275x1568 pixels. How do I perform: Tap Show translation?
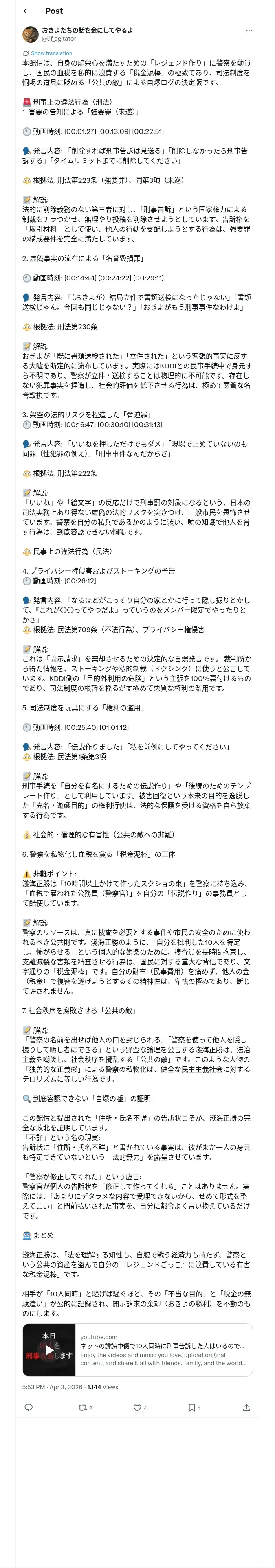click(x=51, y=53)
